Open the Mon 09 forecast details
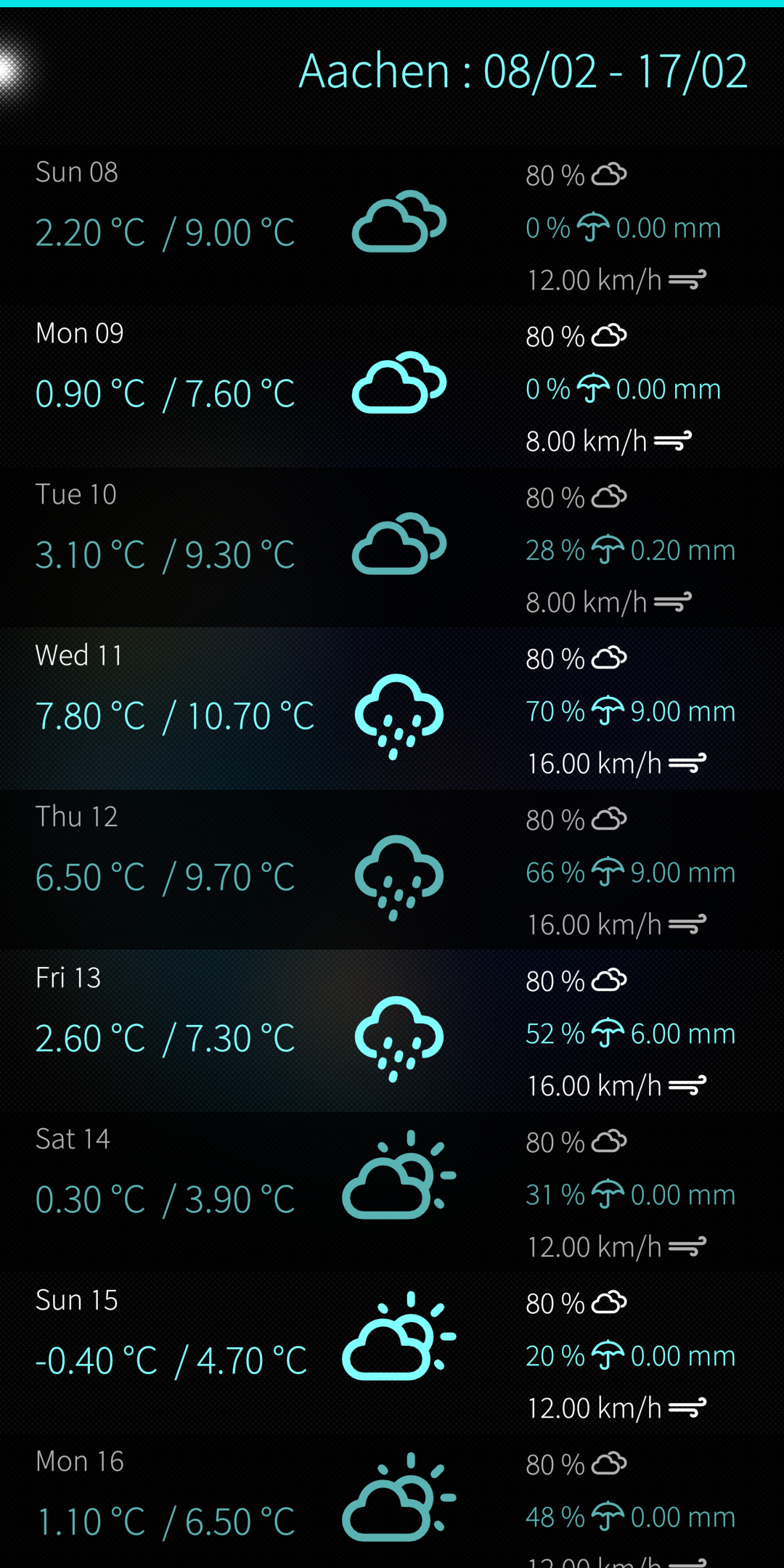Viewport: 784px width, 1568px height. click(392, 386)
